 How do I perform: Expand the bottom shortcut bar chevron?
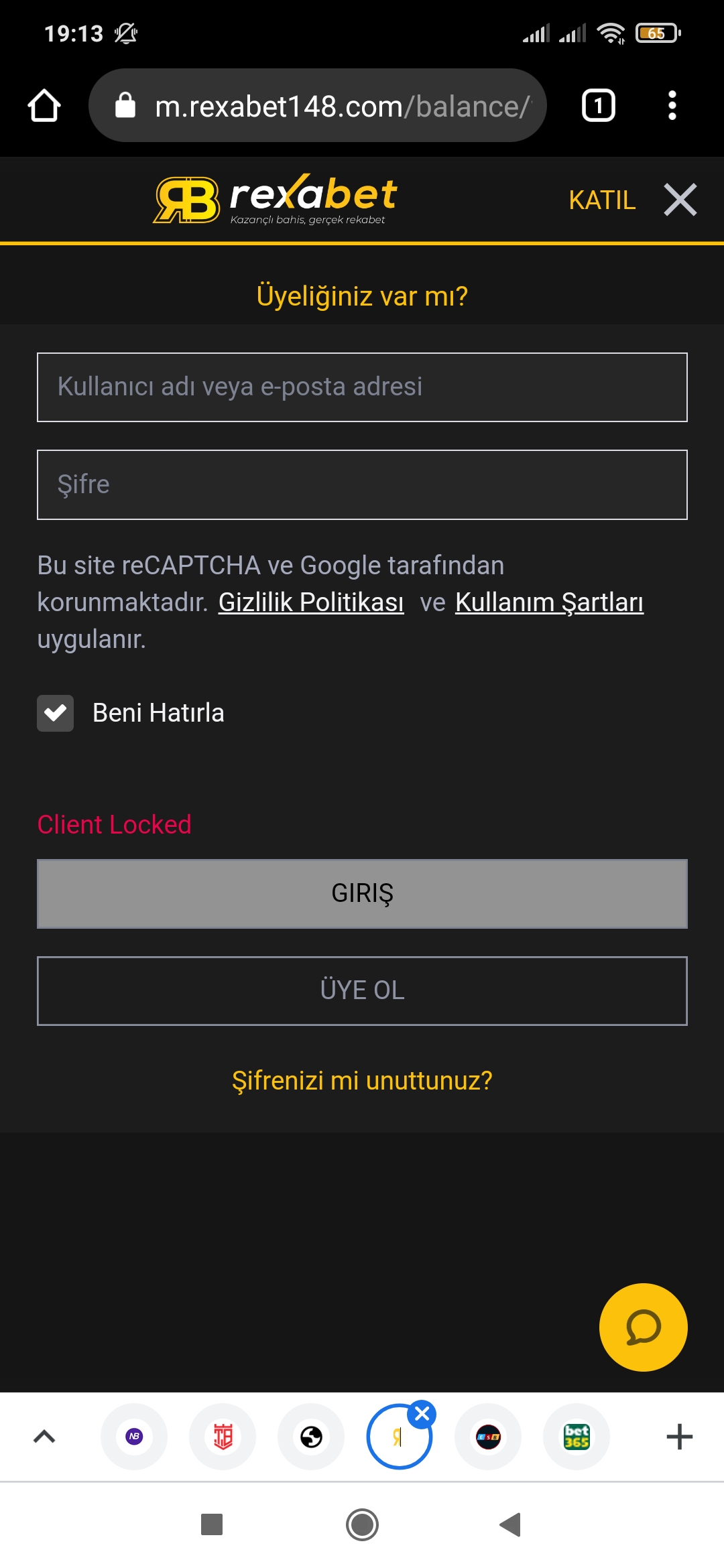tap(44, 1436)
